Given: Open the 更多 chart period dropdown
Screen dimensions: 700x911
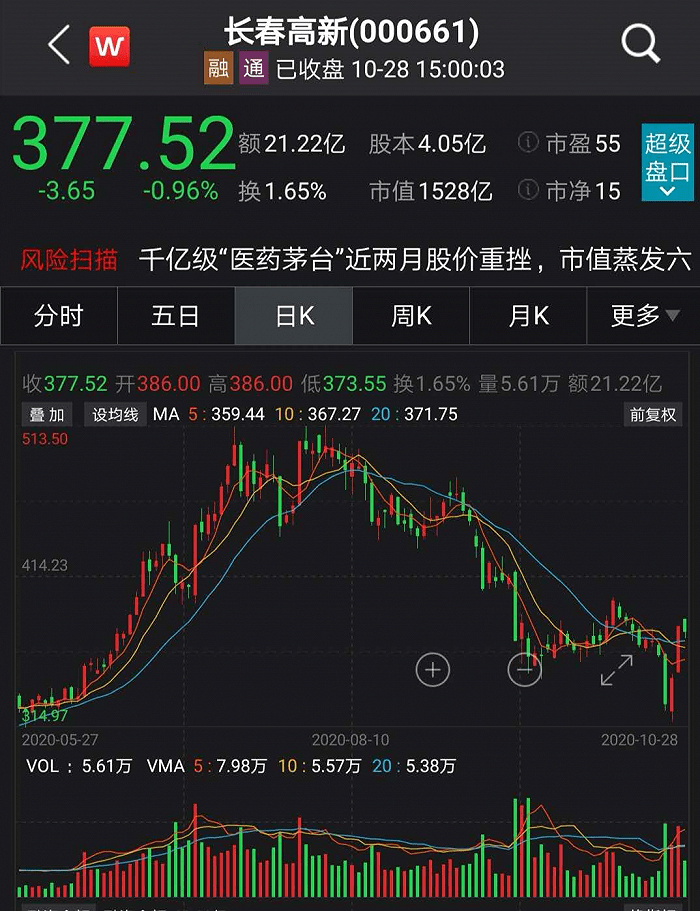Looking at the screenshot, I should pos(645,316).
